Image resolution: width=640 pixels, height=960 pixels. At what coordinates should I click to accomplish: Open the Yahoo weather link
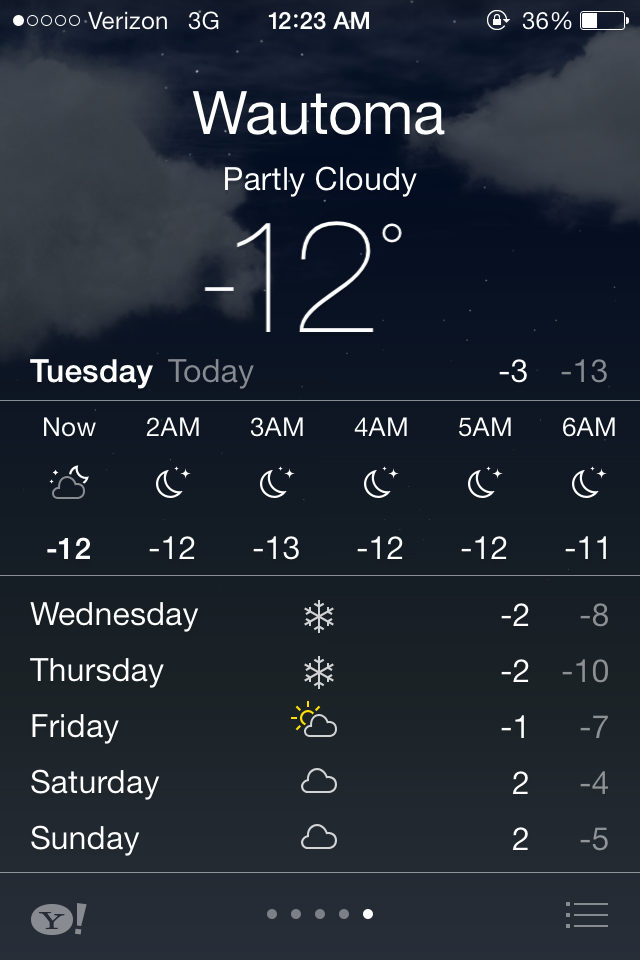click(59, 918)
